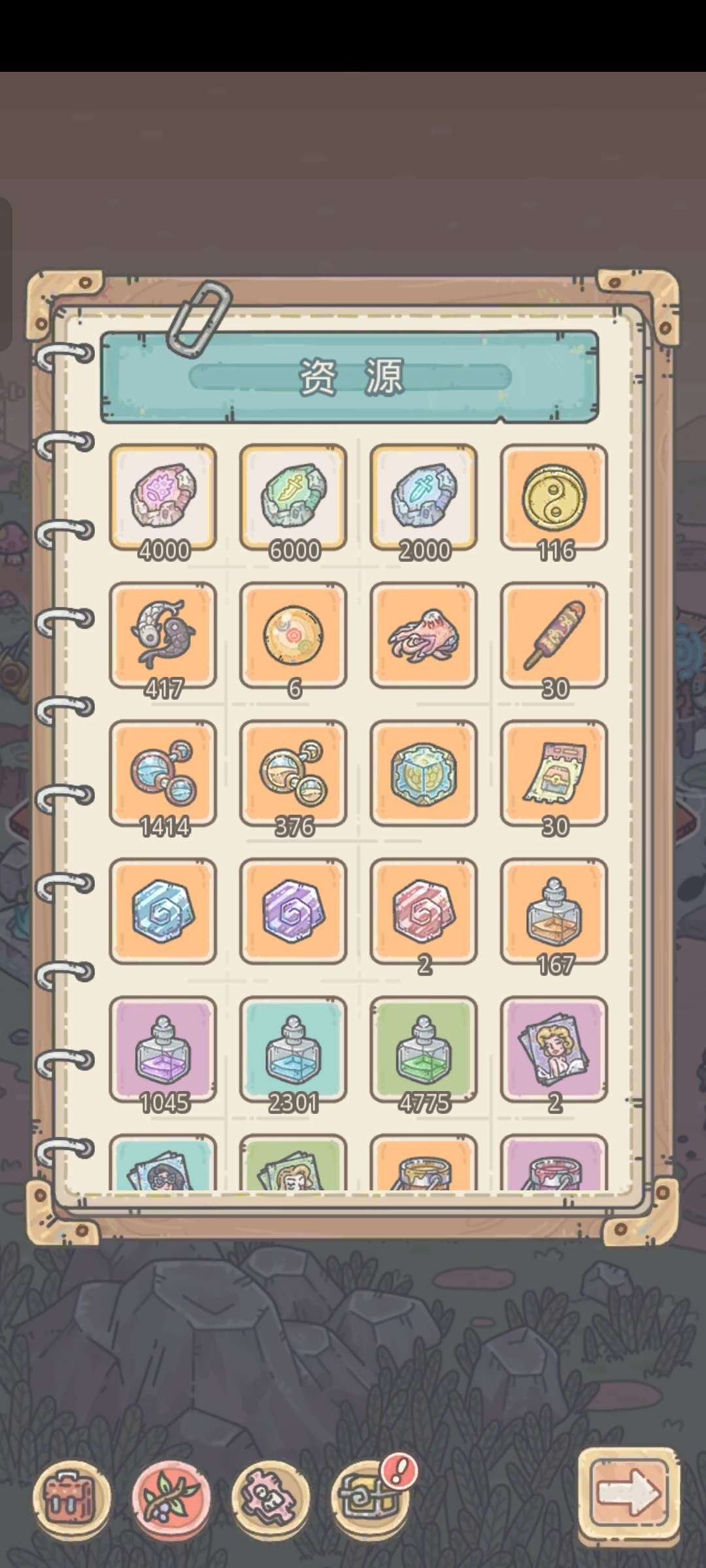View the blue orb rings with 1414

(163, 774)
